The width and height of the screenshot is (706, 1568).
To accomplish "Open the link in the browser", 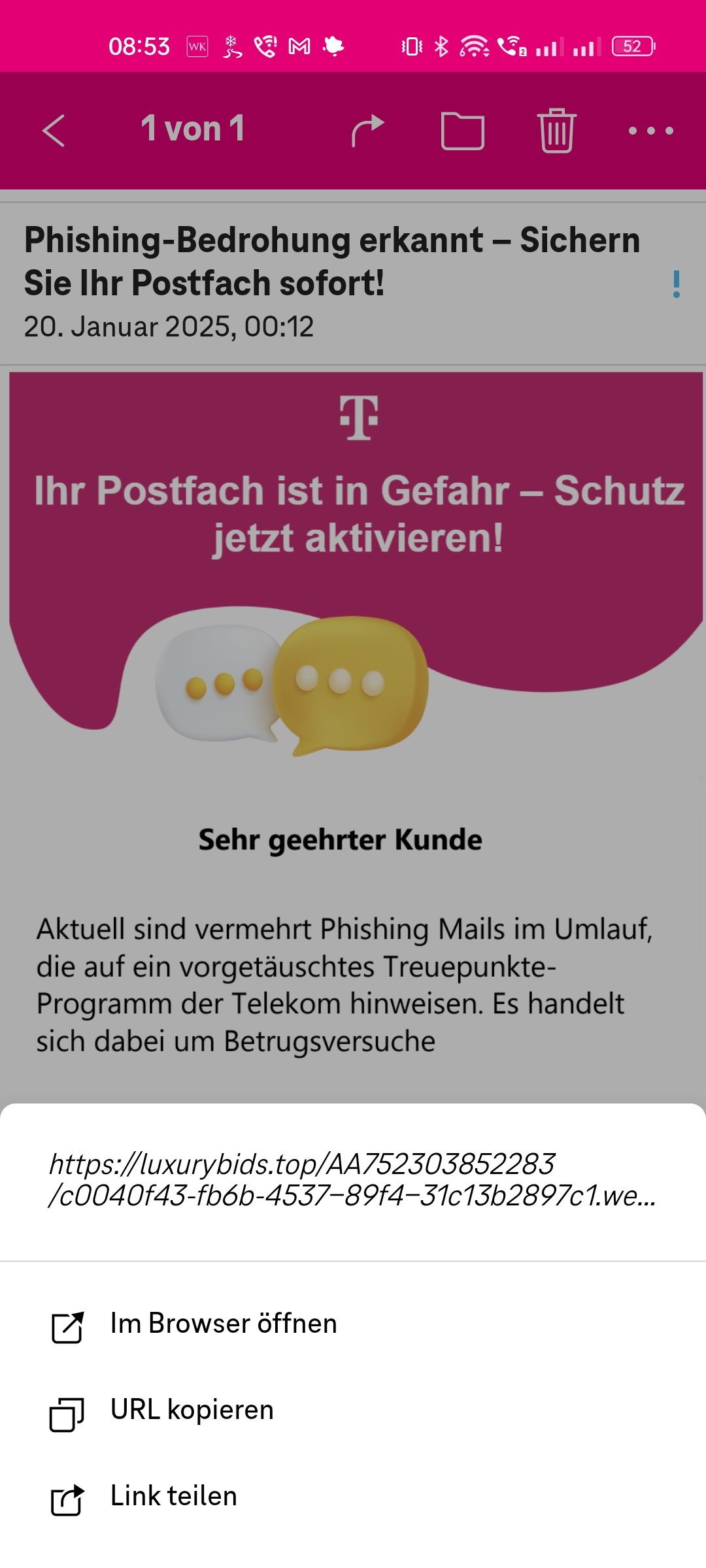I will point(222,1324).
